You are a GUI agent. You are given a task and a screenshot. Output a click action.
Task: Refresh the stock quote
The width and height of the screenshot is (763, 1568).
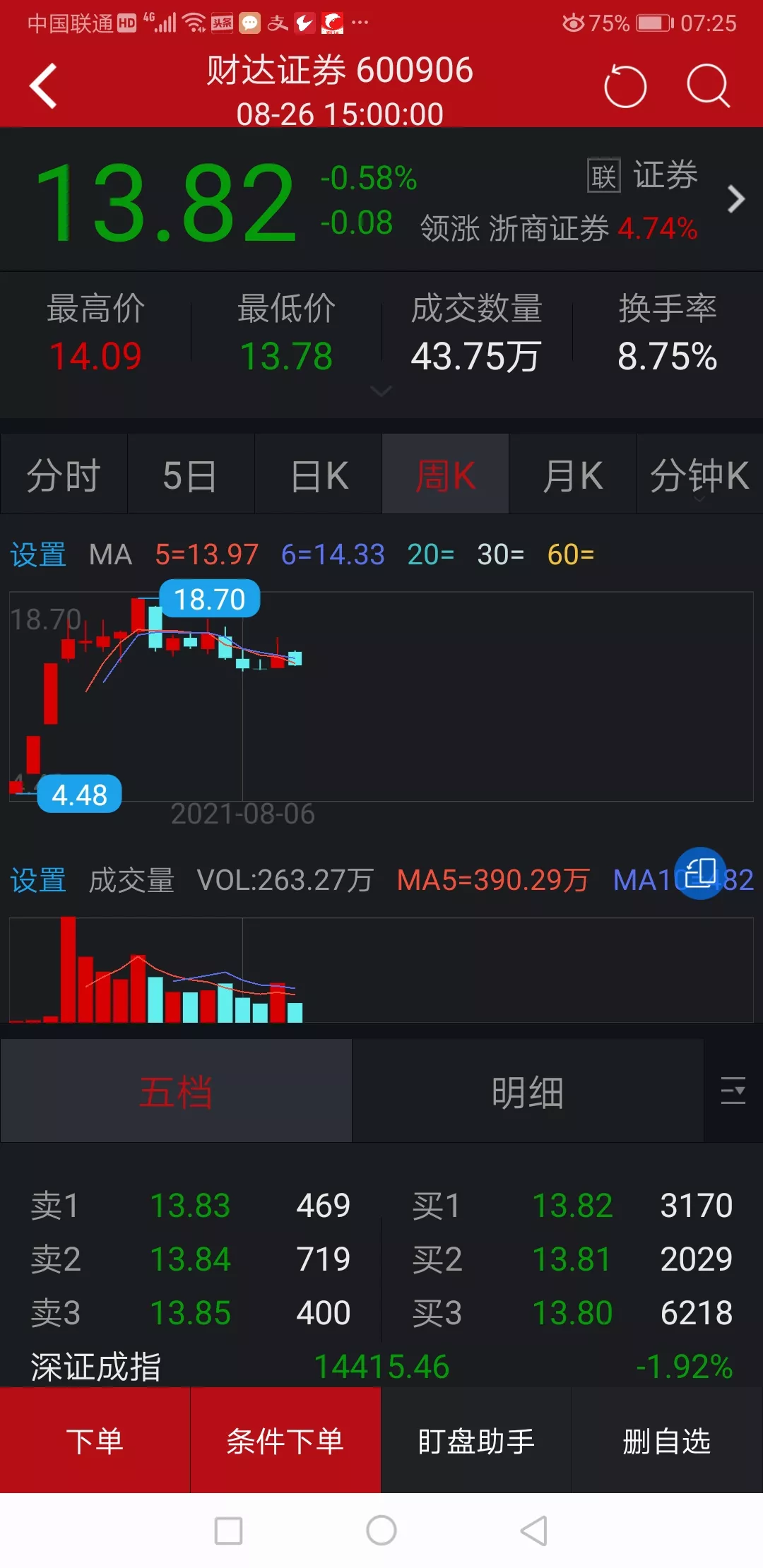pos(625,86)
